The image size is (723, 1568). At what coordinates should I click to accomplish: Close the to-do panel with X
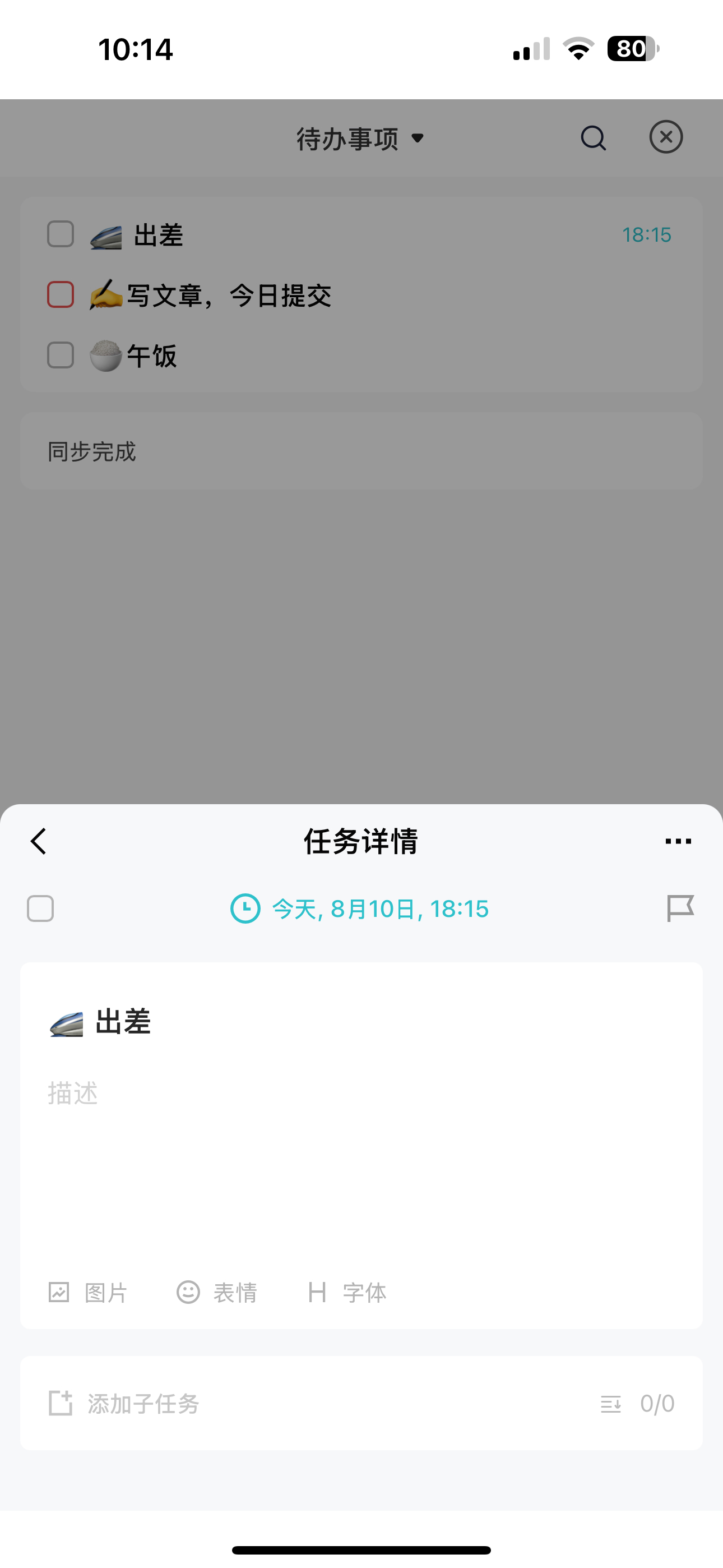[666, 137]
